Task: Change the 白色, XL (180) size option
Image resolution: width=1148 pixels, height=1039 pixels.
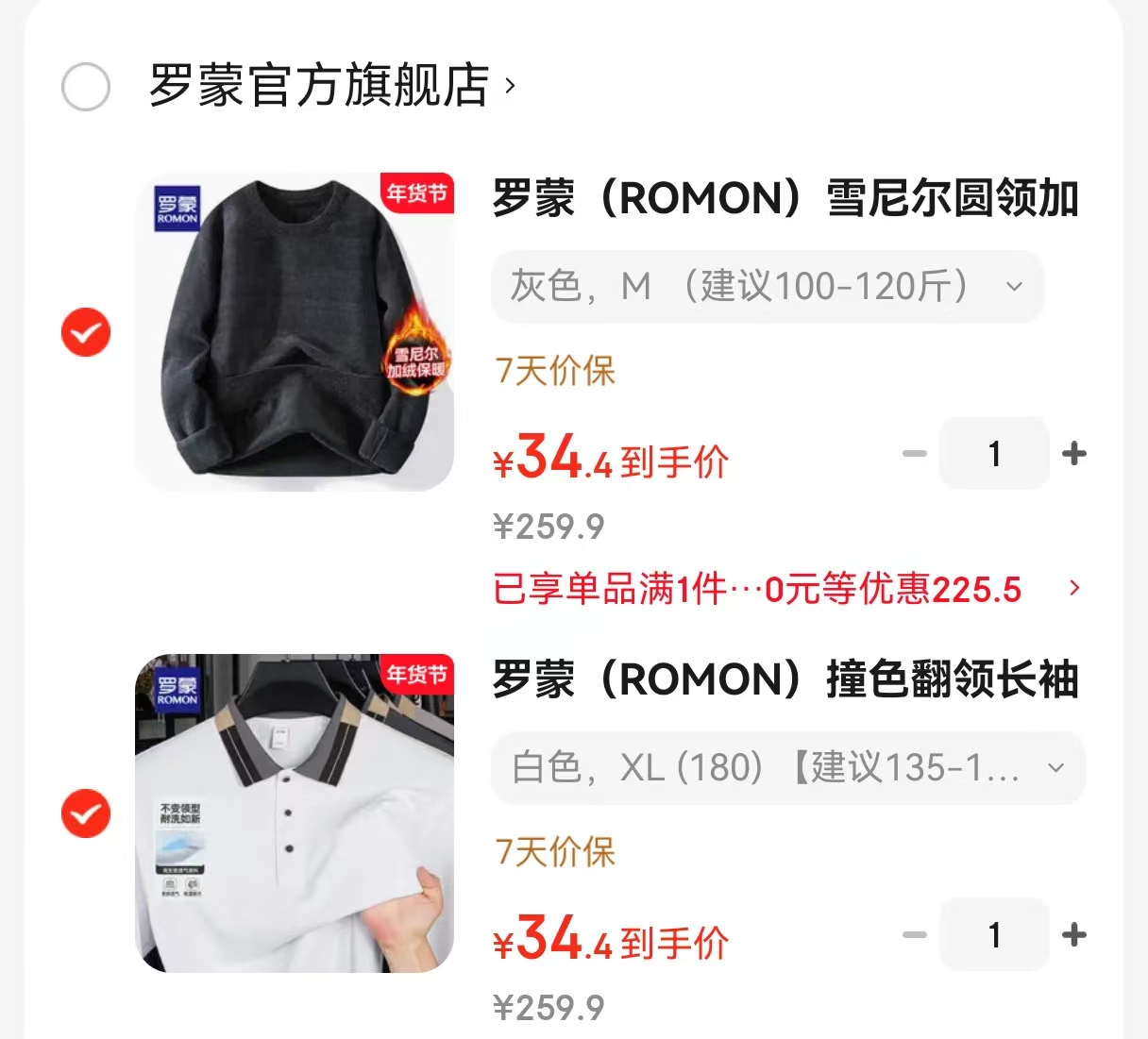Action: pyautogui.click(x=787, y=767)
